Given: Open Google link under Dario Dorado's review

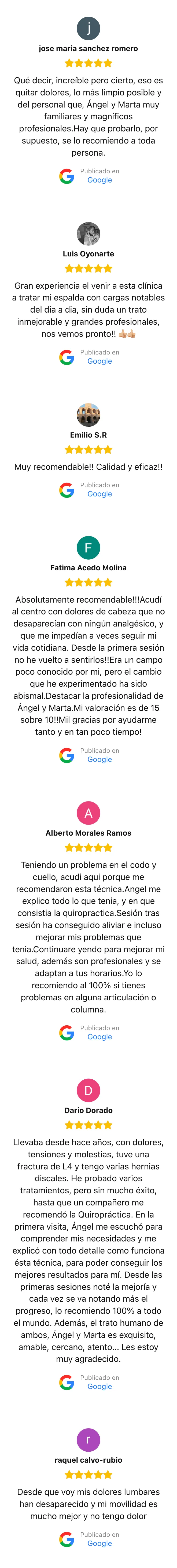Looking at the screenshot, I should click(x=99, y=1386).
